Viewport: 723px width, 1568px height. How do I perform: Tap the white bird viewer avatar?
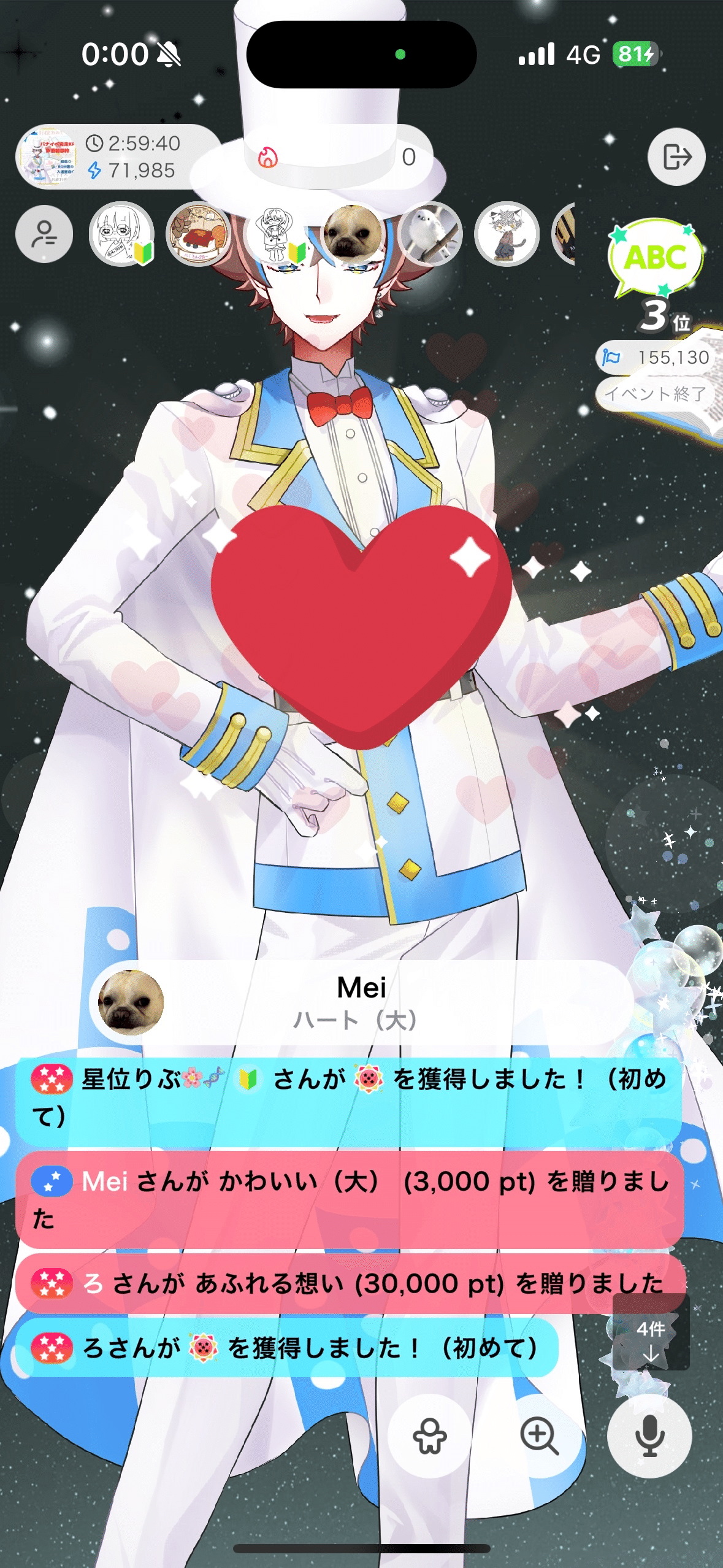click(x=429, y=234)
